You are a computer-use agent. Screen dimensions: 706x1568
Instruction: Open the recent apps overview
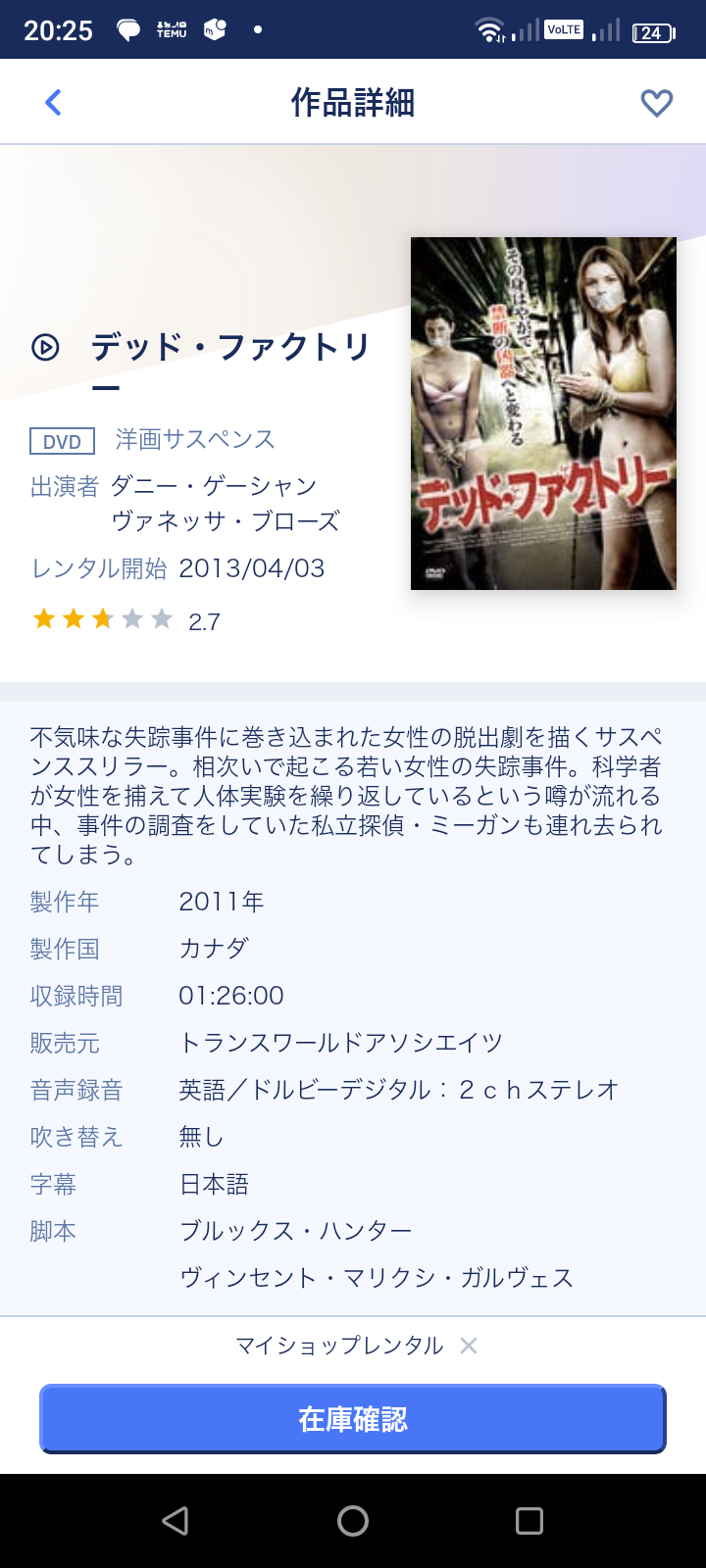tap(529, 1521)
